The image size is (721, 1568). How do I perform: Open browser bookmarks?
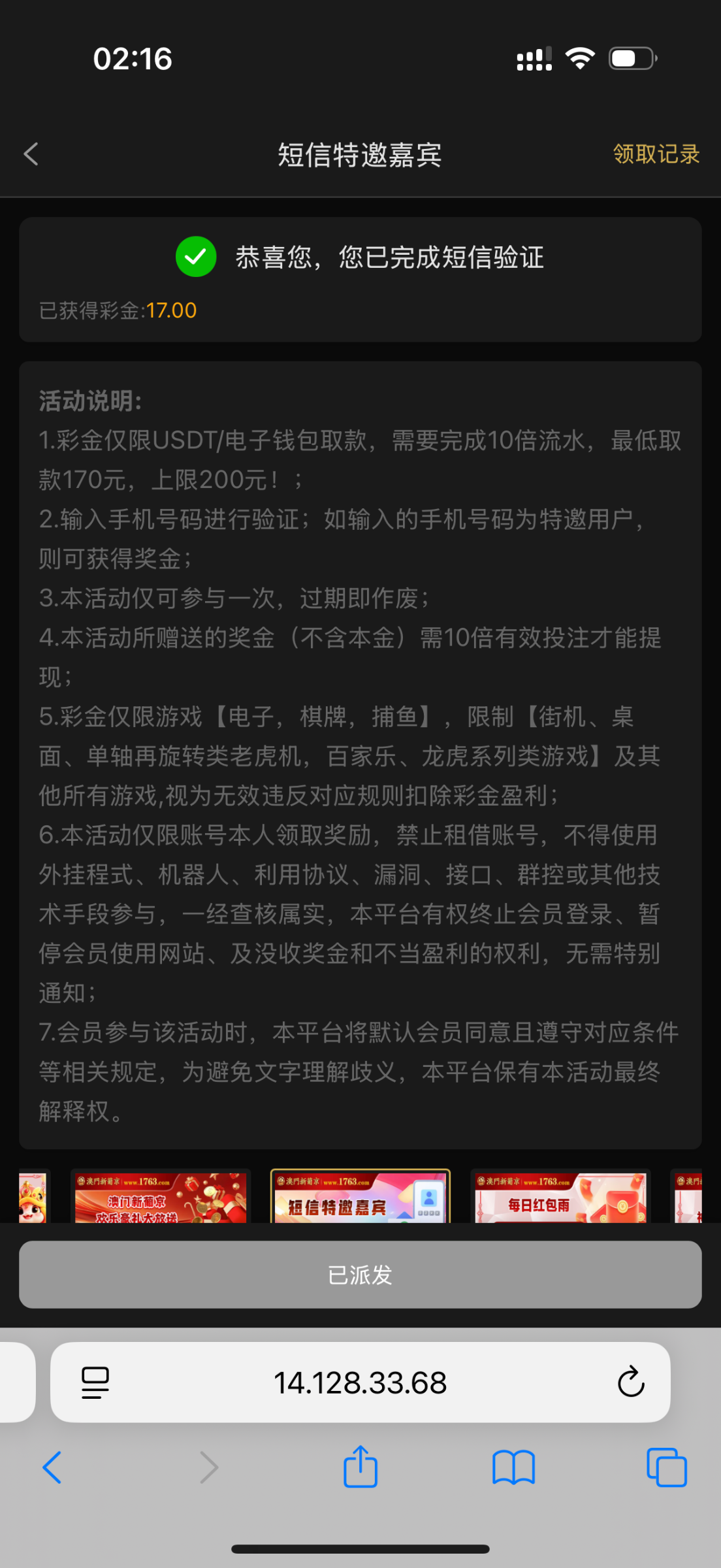point(513,1467)
